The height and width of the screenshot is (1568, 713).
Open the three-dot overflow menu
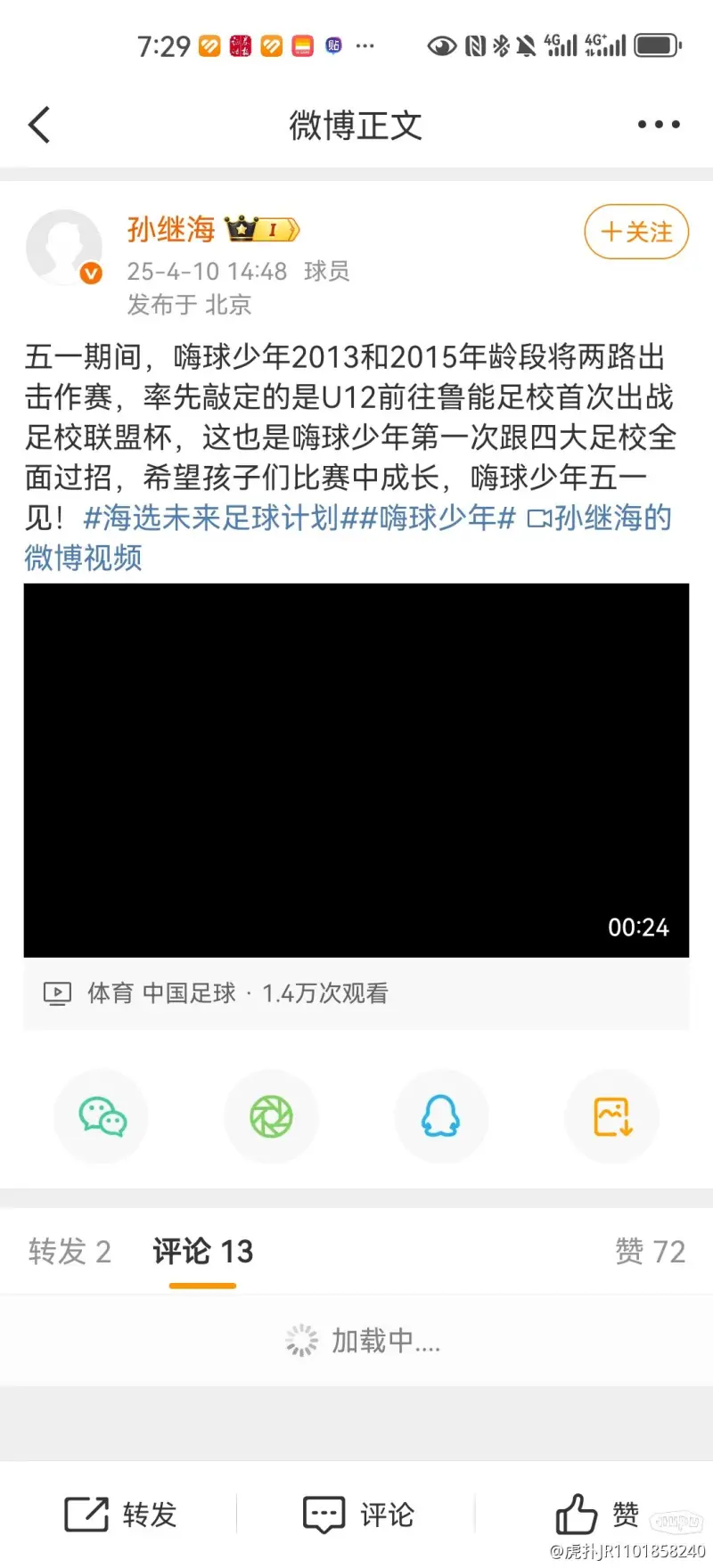(659, 125)
